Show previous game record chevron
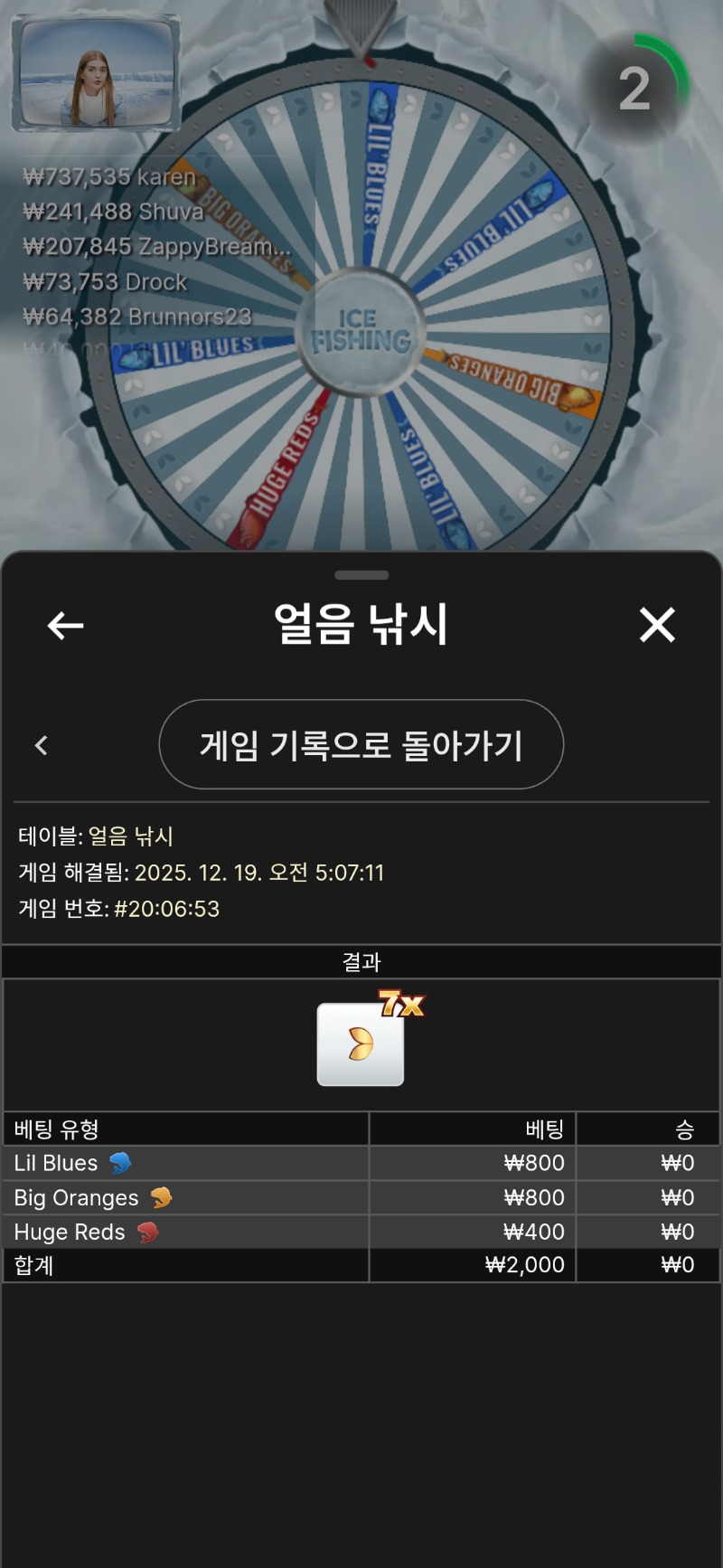 coord(41,745)
